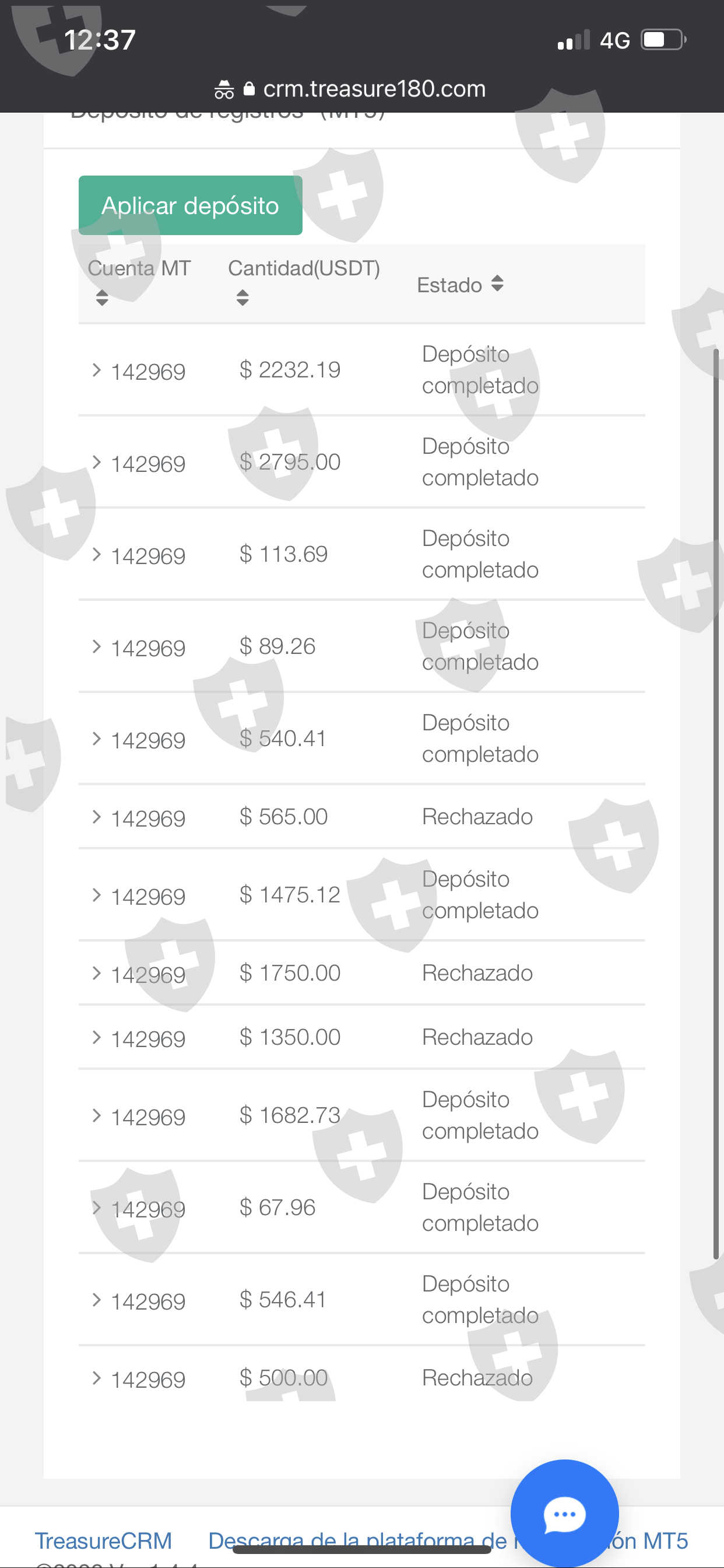
Task: Expand the rejected $ 565.00 row
Action: point(96,817)
